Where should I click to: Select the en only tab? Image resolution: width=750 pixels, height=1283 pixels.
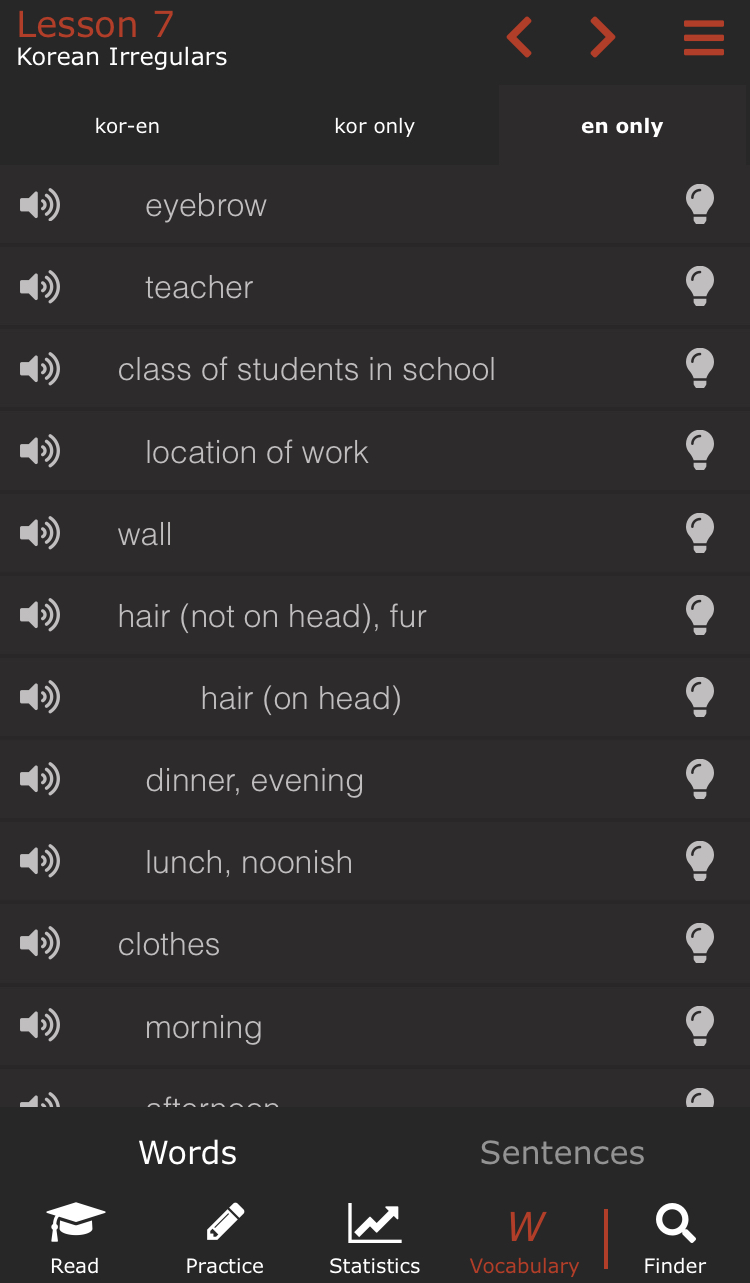click(622, 126)
